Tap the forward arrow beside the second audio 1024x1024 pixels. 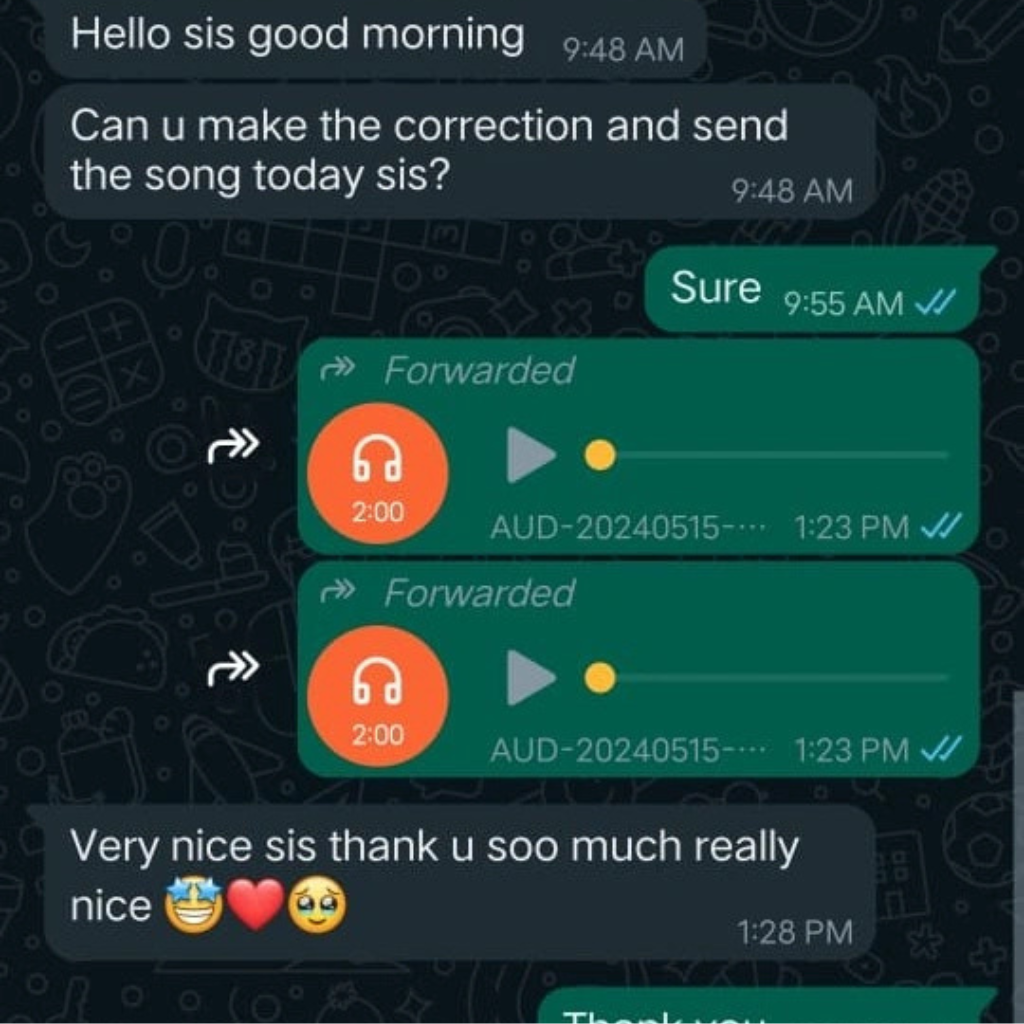point(233,670)
